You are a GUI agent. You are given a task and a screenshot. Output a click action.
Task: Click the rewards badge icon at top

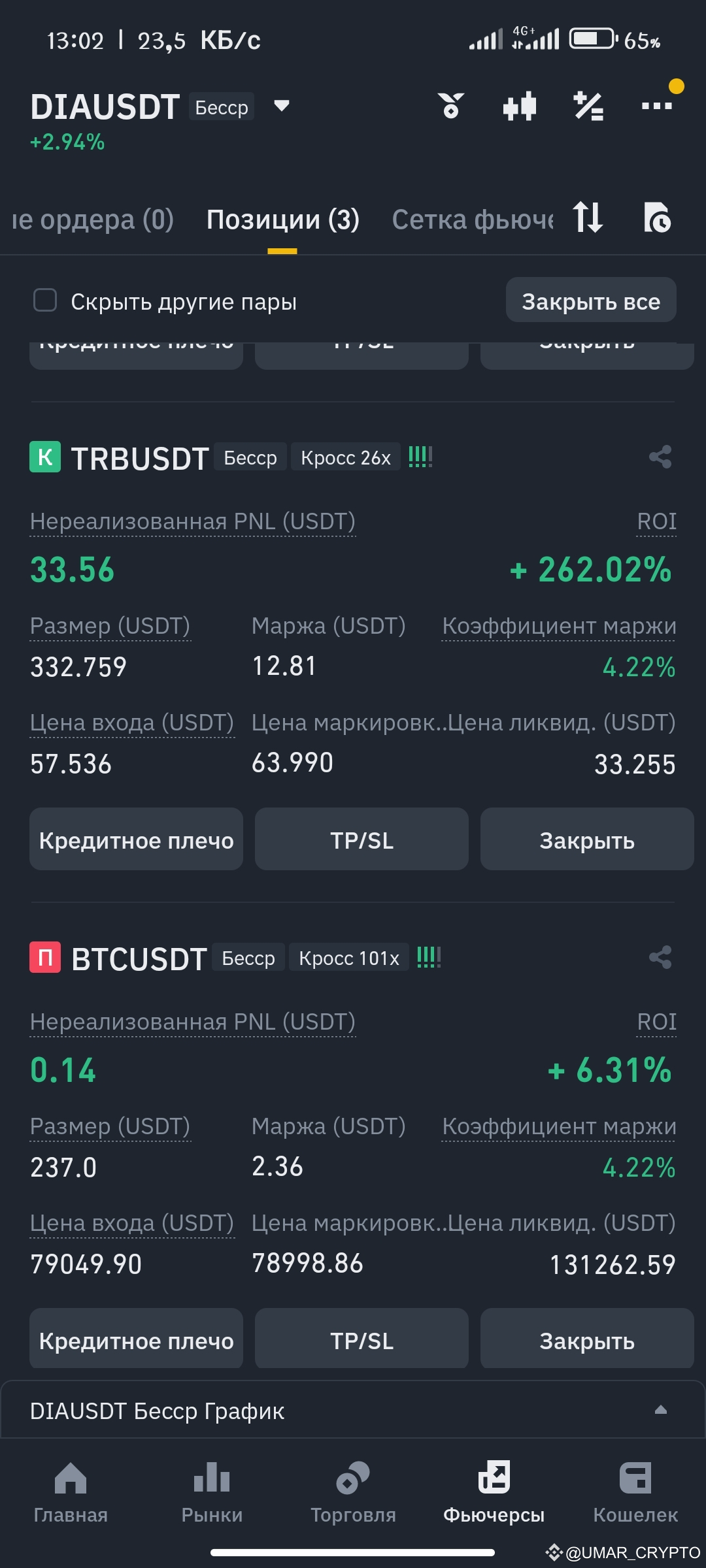(450, 106)
